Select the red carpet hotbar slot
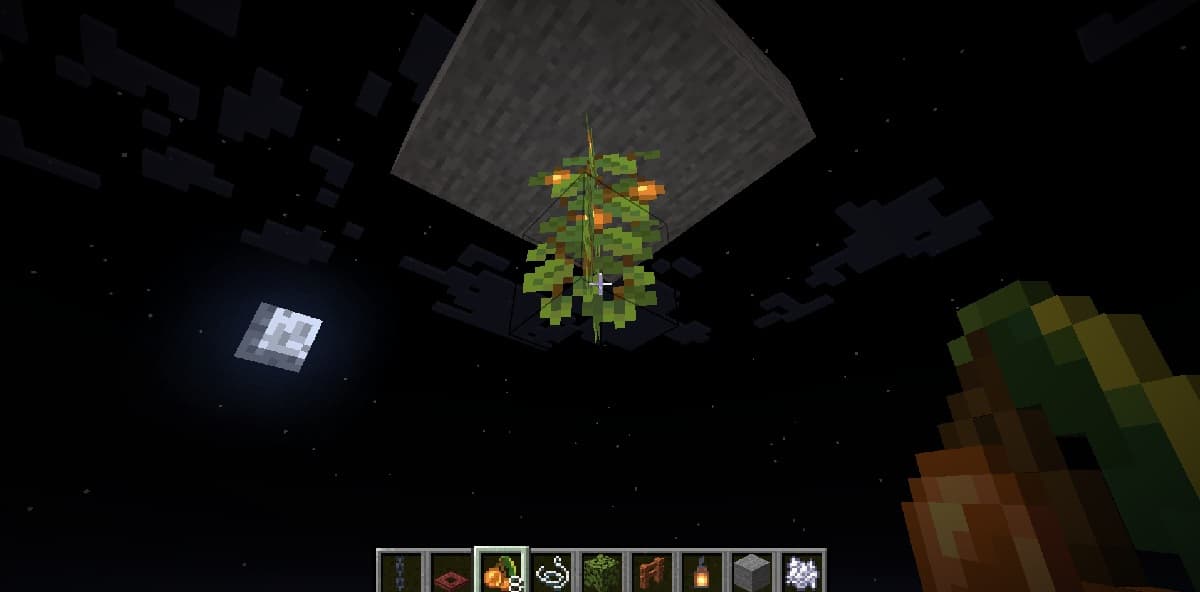This screenshot has height=592, width=1200. coord(450,573)
